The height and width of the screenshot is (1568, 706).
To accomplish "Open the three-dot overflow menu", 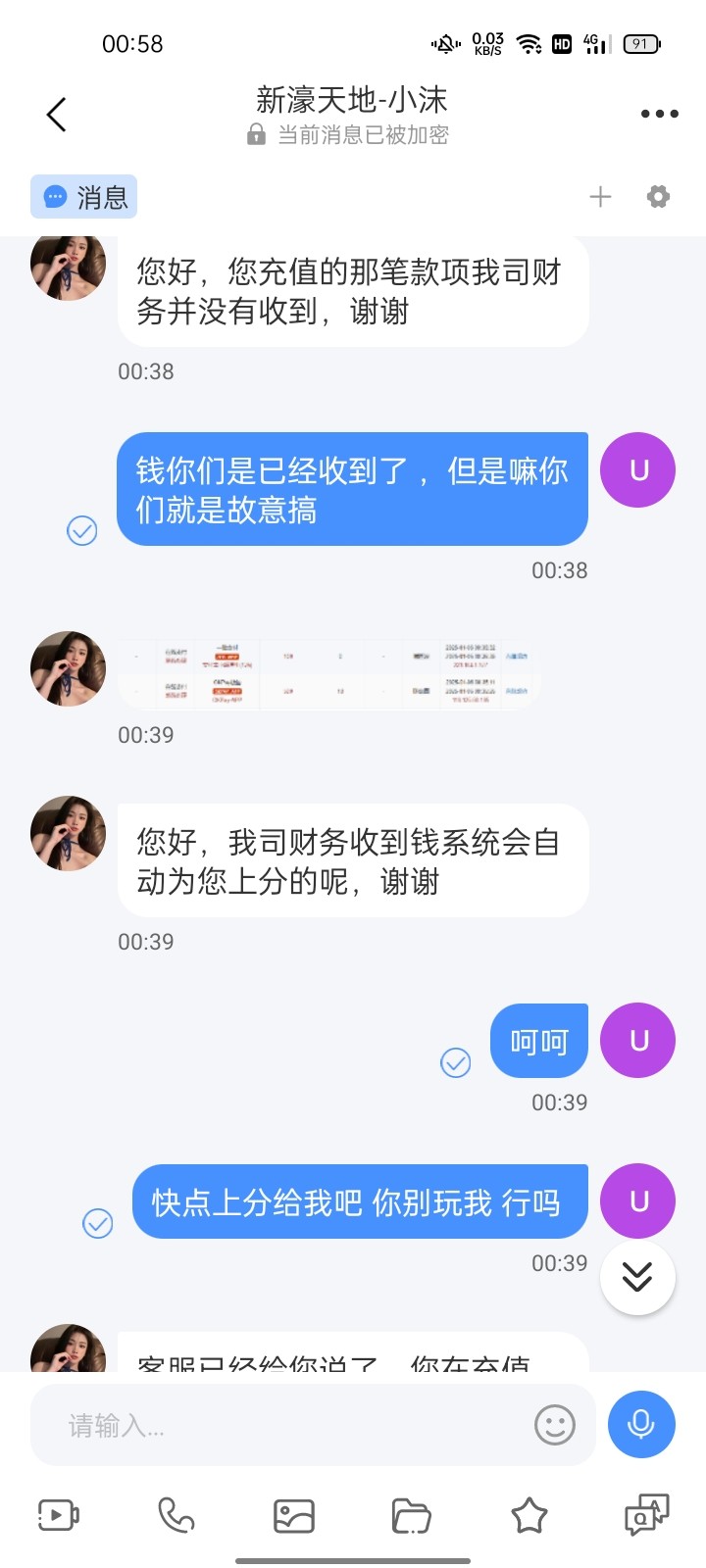I will [x=659, y=115].
